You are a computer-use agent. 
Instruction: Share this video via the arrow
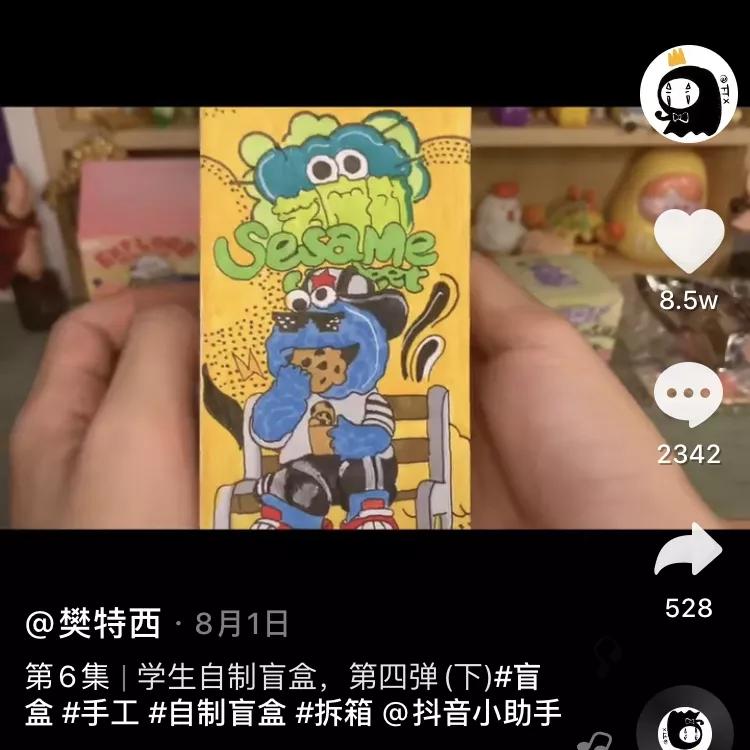click(688, 550)
